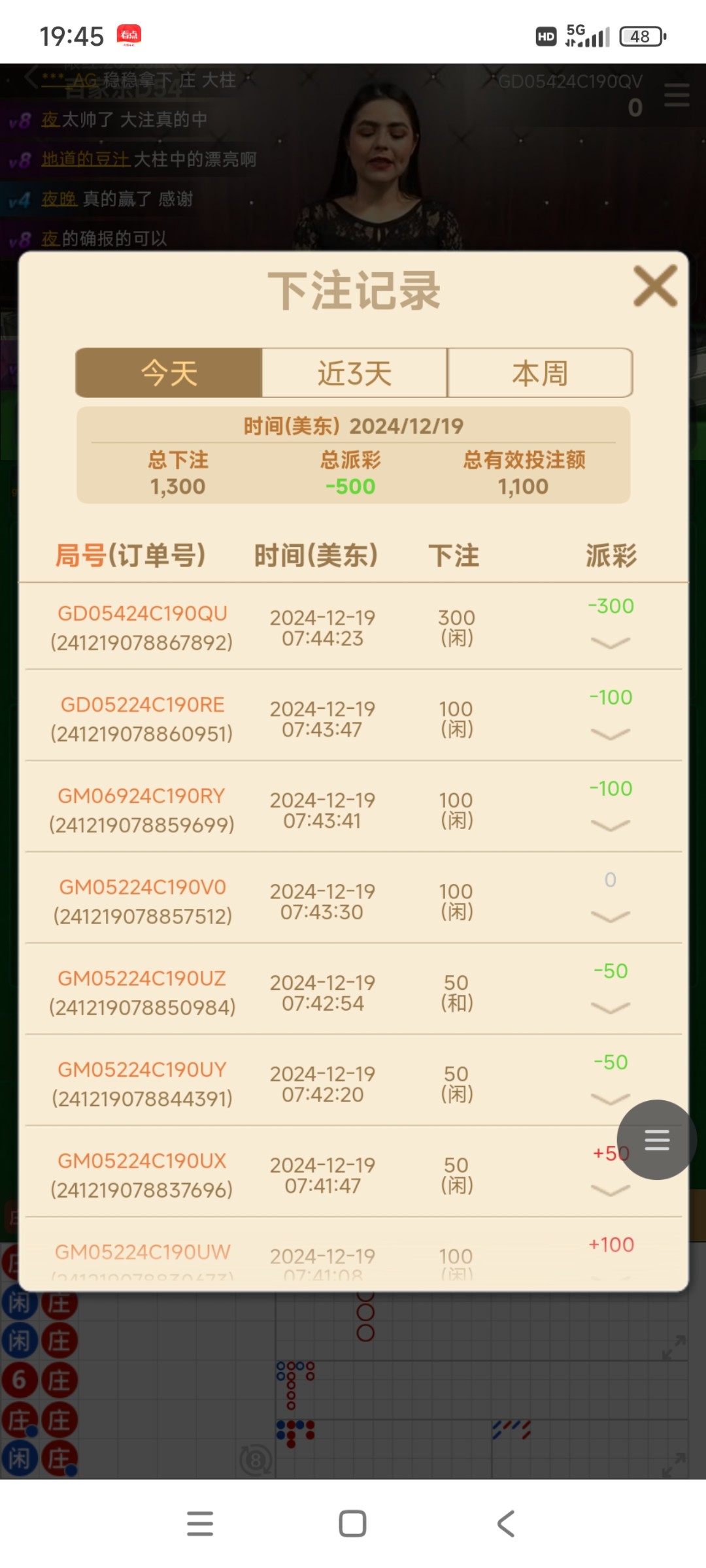Go to the system home screen
Screen dimensions: 706x1568
pyautogui.click(x=352, y=1524)
